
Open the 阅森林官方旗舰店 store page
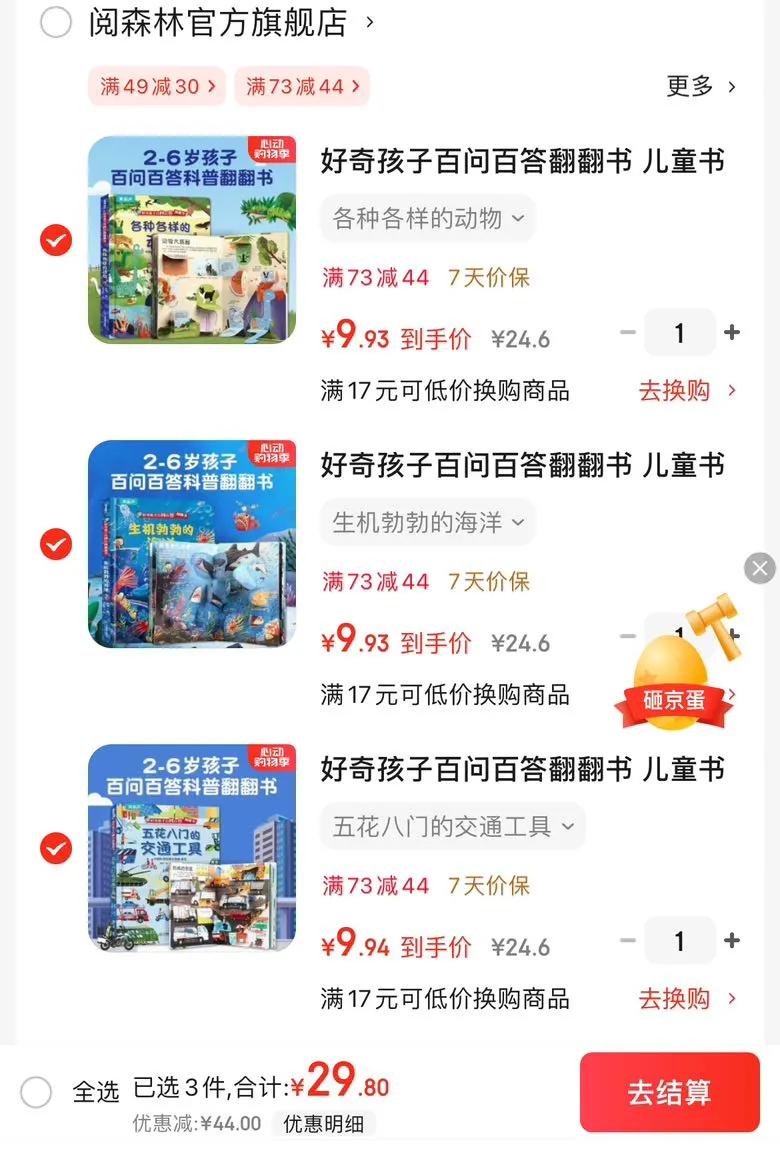click(x=230, y=22)
